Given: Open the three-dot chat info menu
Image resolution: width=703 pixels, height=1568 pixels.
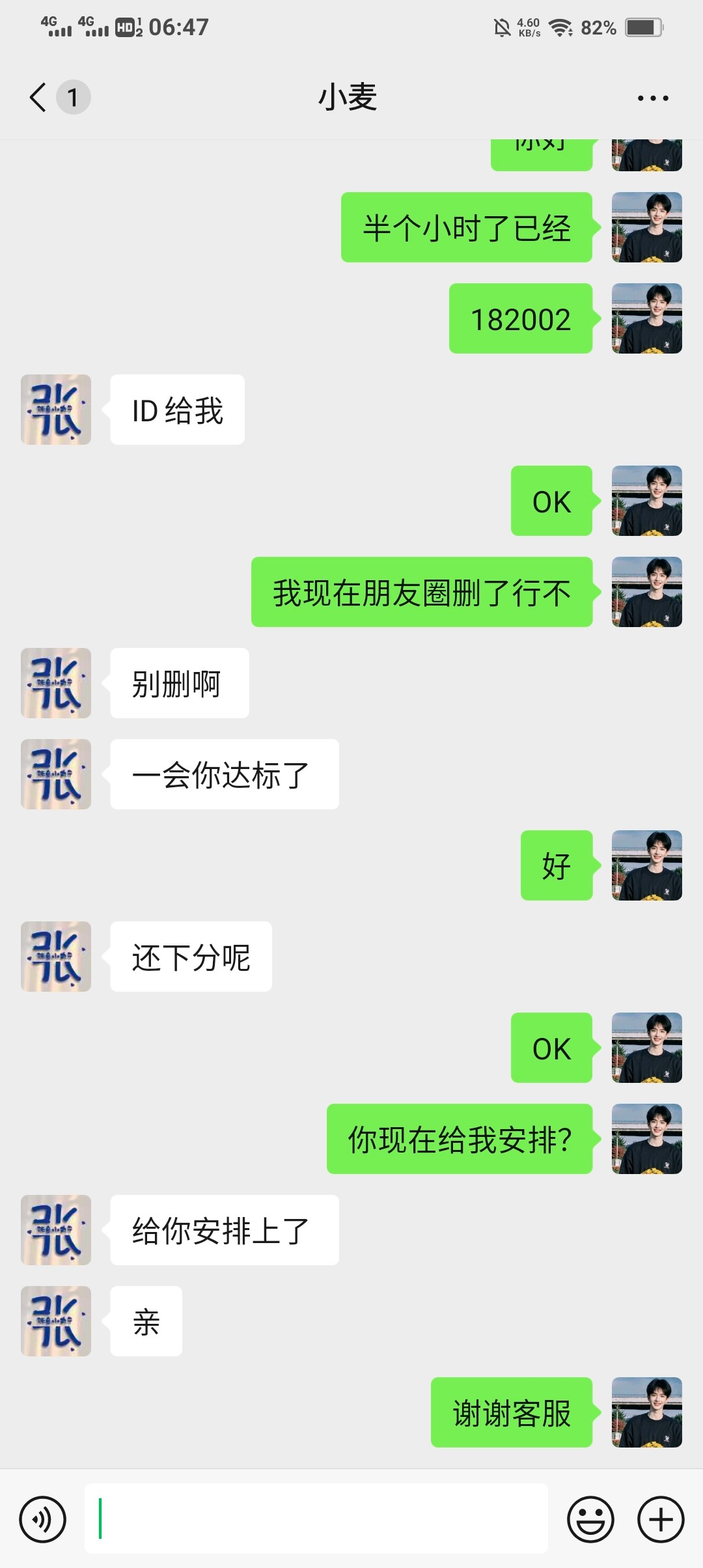Looking at the screenshot, I should coord(653,98).
